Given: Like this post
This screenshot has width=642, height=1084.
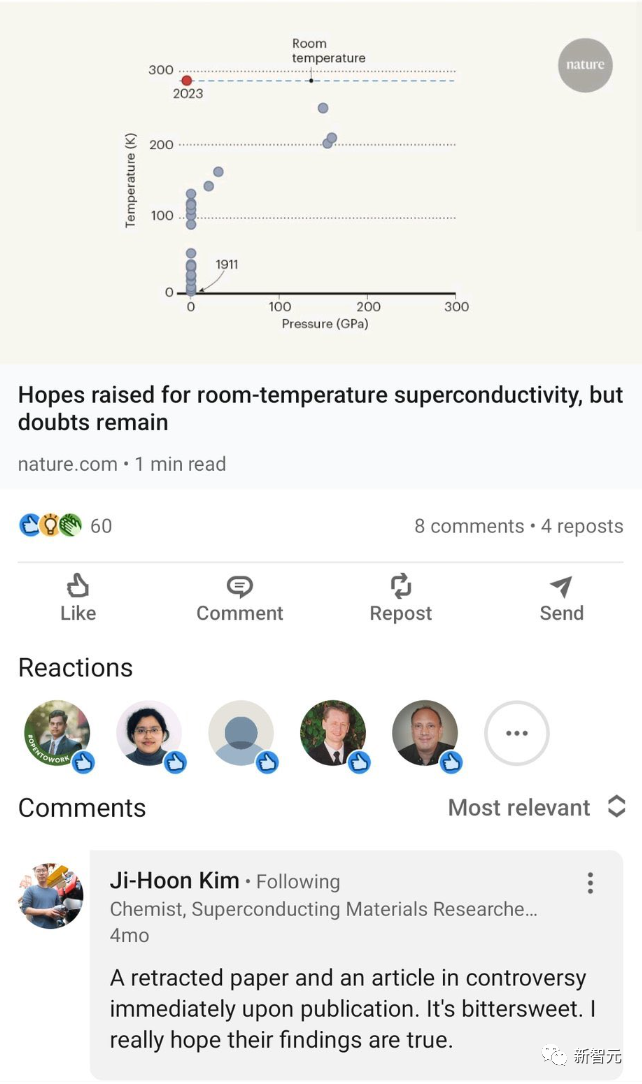Looking at the screenshot, I should coord(78,598).
